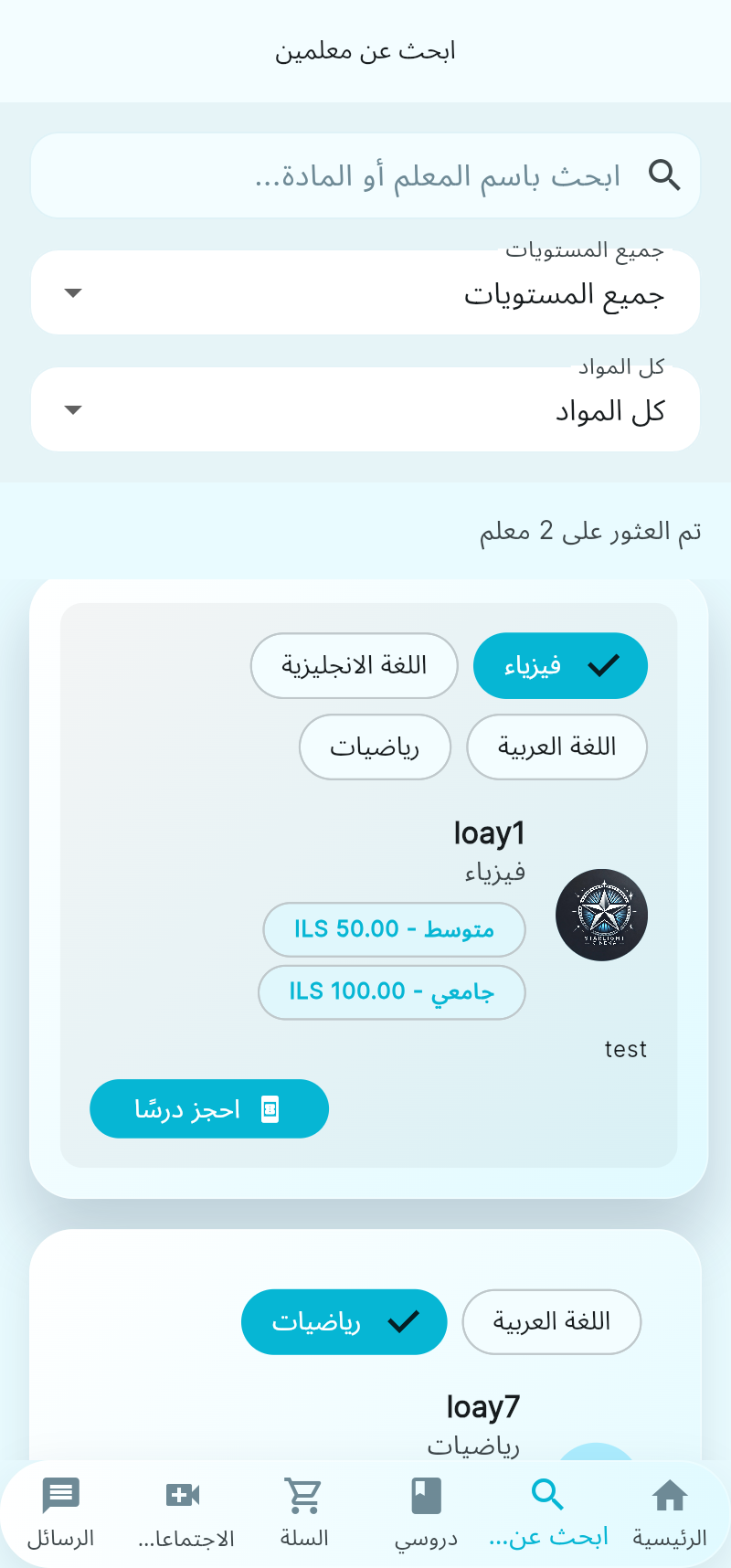Expand the كل المواد subjects dropdown
Viewport: 731px width, 1568px height.
tap(365, 410)
